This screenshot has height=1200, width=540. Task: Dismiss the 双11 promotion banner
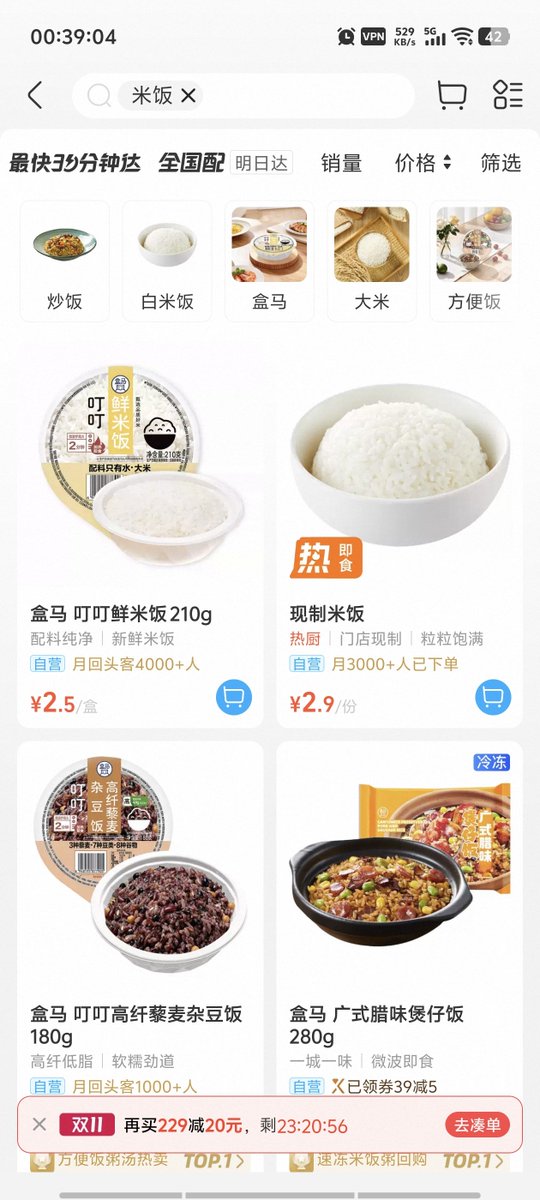point(39,1125)
